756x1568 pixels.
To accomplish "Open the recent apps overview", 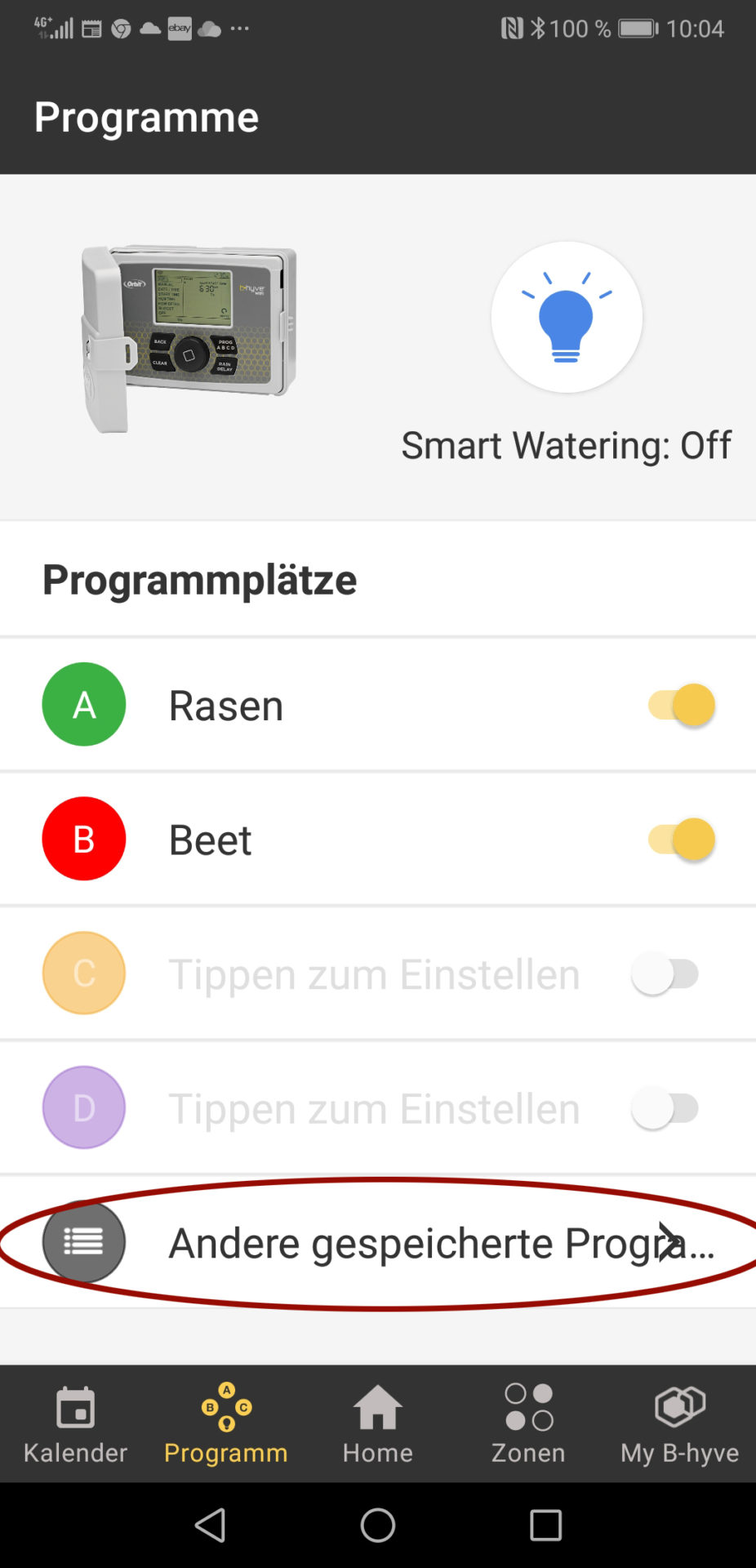I will point(545,1525).
